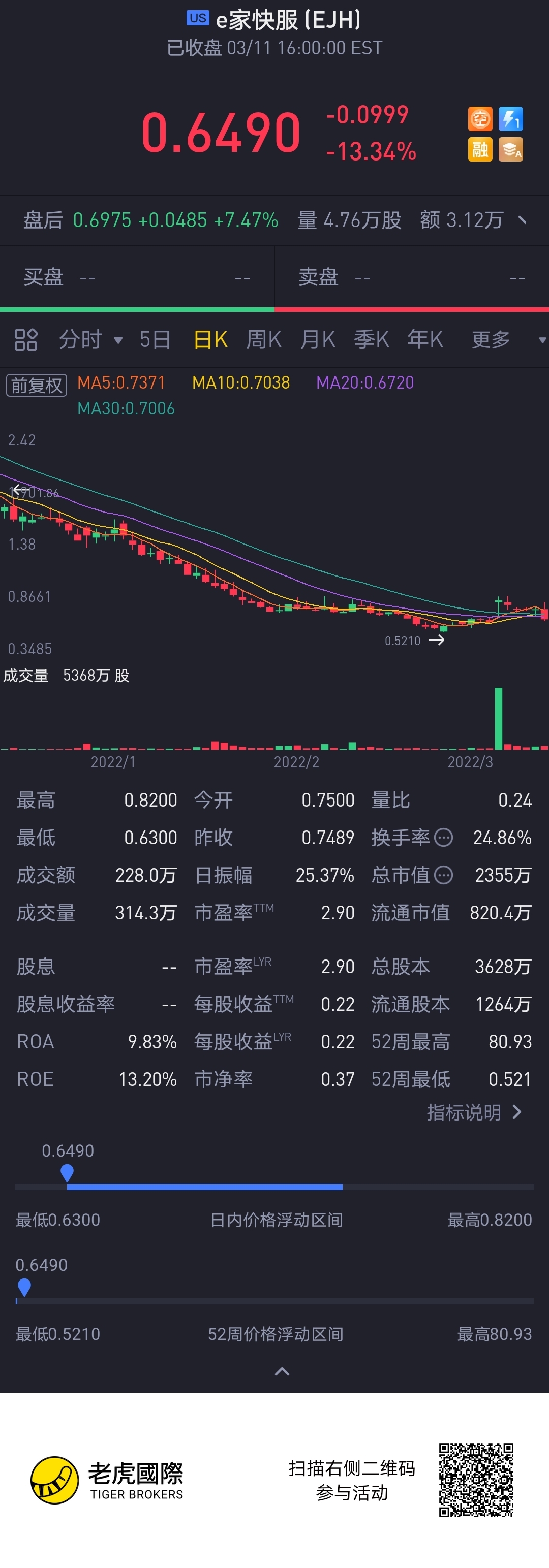Open 指标说明 indicator explanation
The height and width of the screenshot is (1568, 549).
pyautogui.click(x=474, y=1112)
